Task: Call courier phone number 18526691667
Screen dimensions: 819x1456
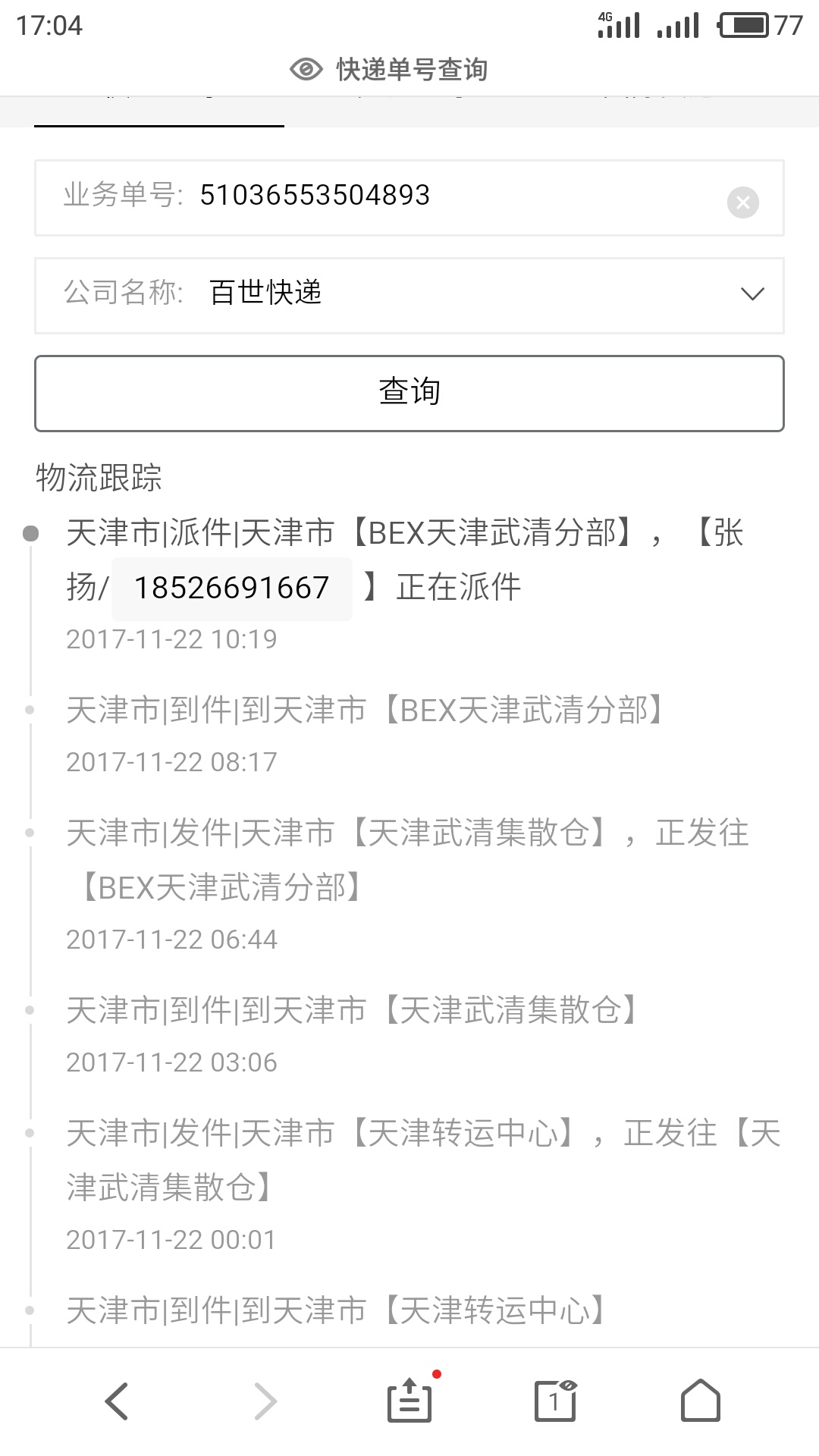Action: tap(232, 588)
